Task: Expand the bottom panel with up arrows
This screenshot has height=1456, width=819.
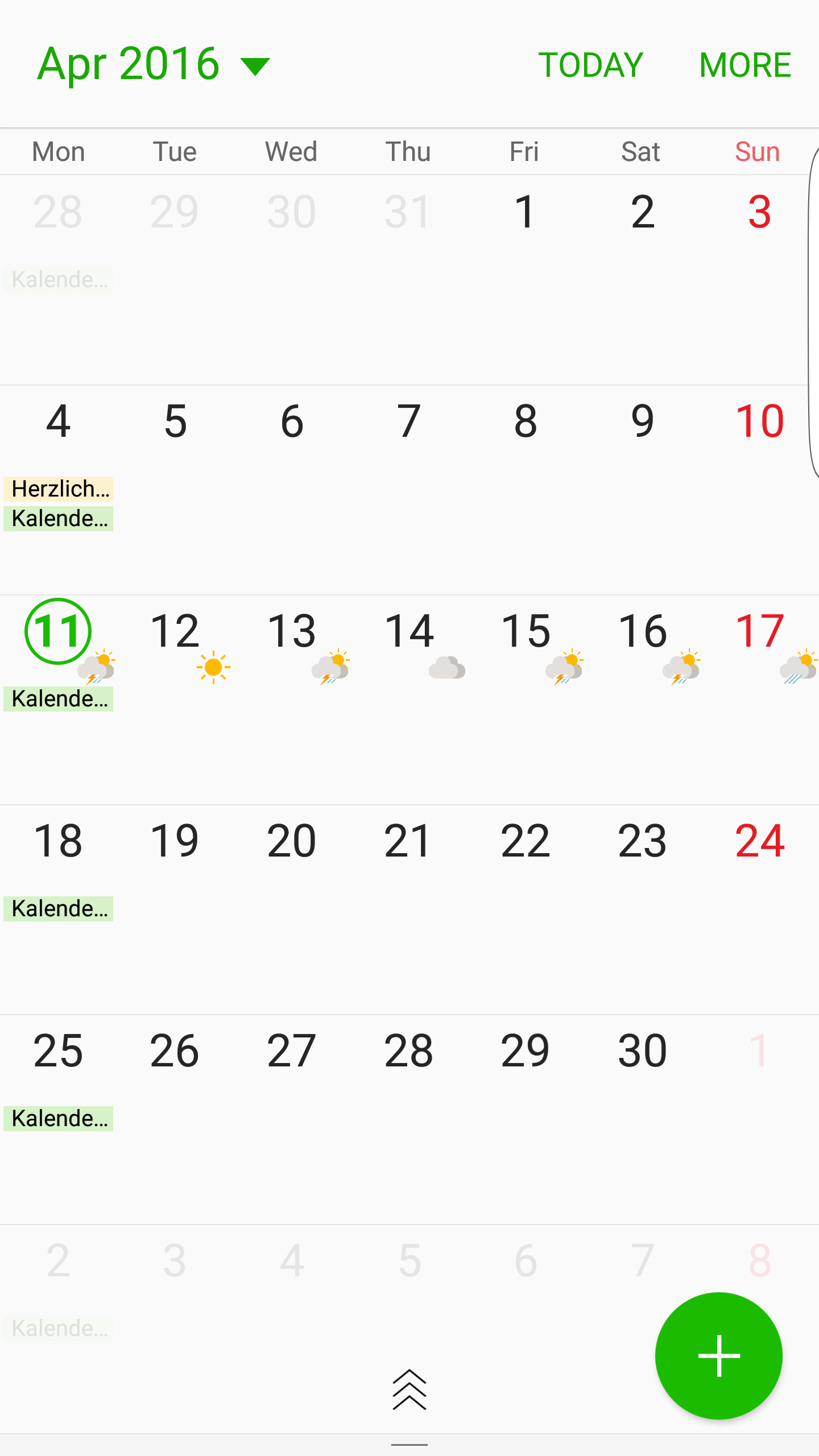Action: (409, 1390)
